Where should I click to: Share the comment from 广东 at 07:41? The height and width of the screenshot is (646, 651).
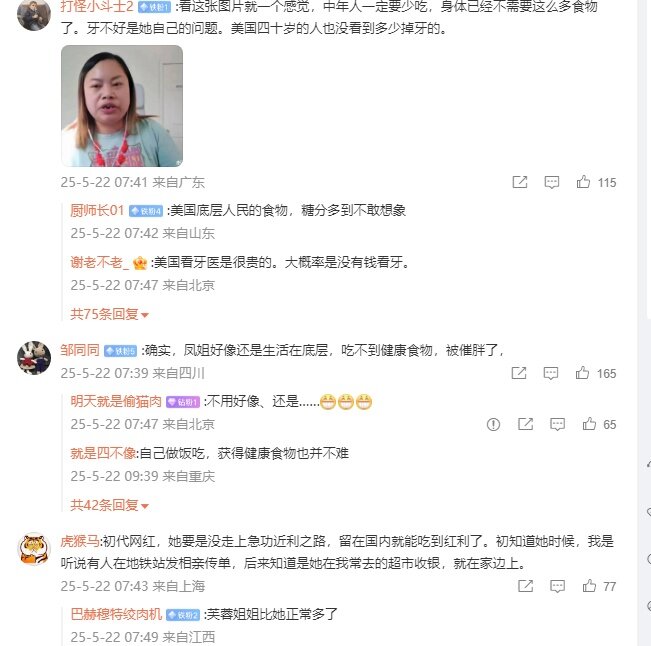coord(519,182)
